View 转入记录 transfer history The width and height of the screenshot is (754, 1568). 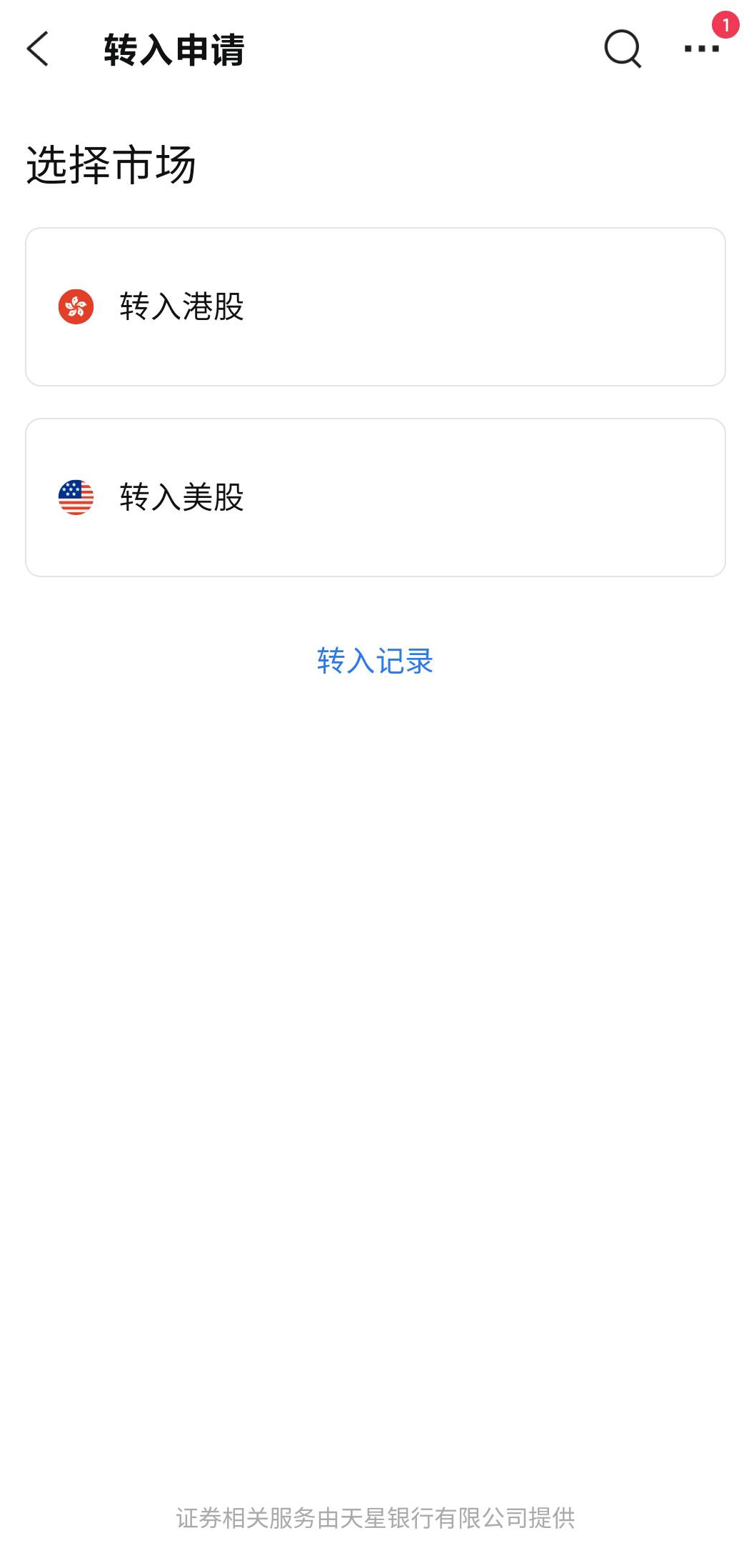pyautogui.click(x=376, y=661)
